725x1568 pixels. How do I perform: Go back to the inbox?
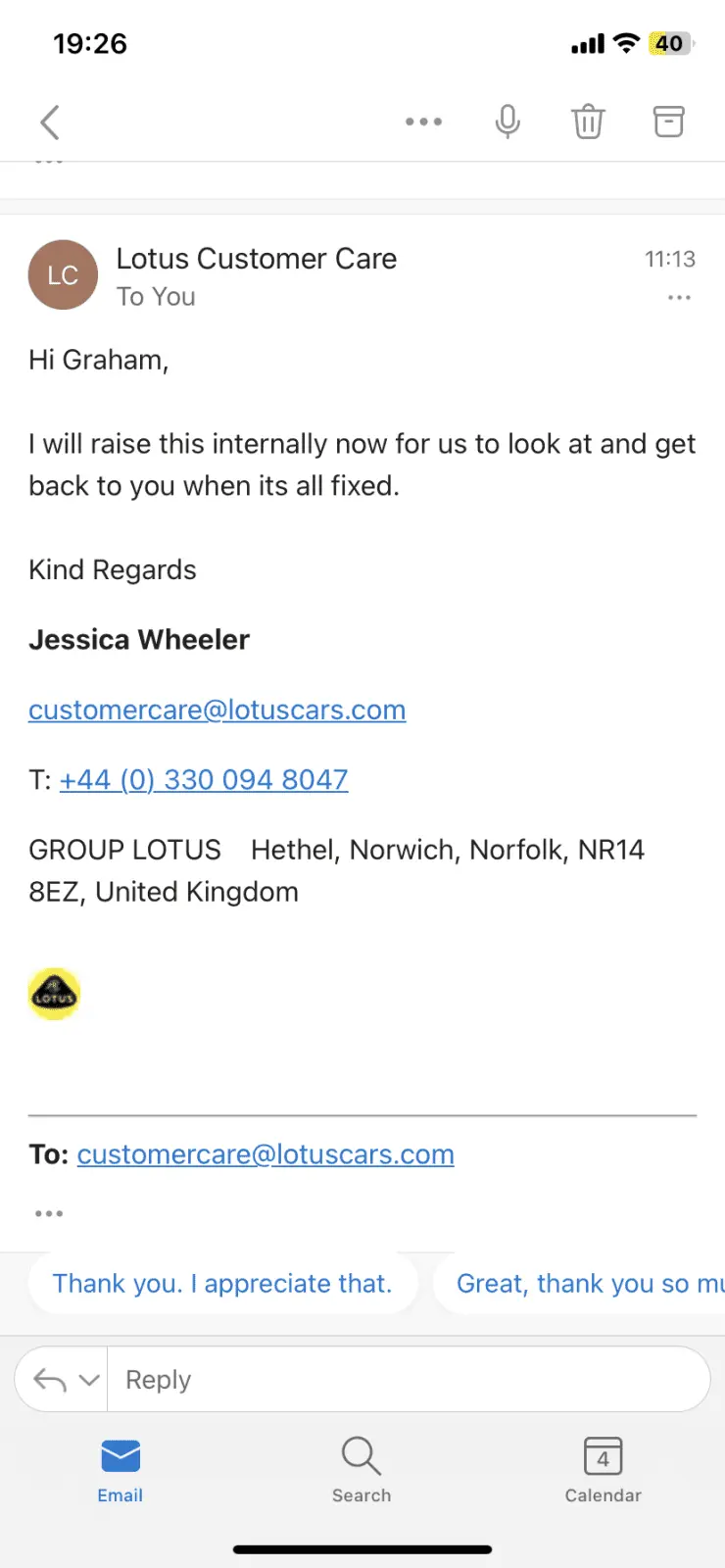(50, 122)
